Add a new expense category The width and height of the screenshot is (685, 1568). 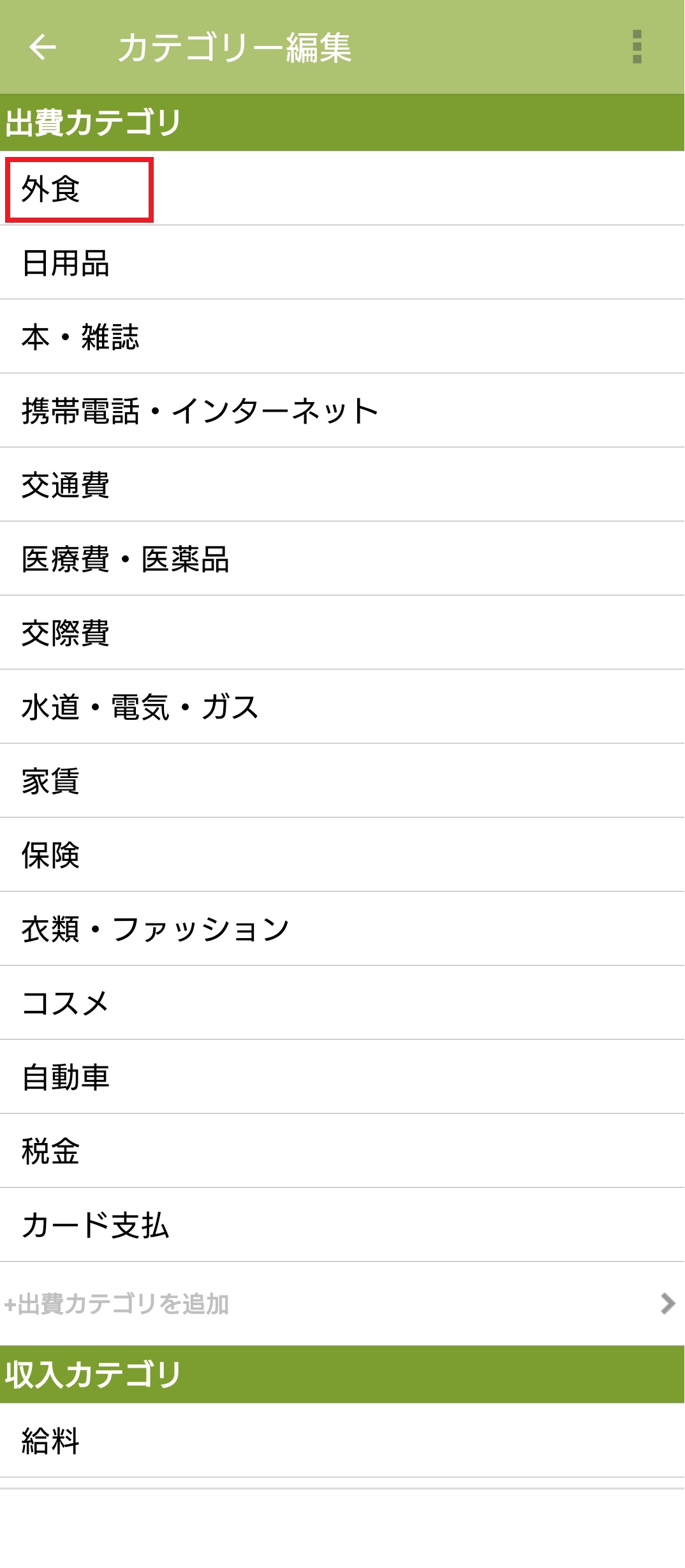(x=342, y=1304)
